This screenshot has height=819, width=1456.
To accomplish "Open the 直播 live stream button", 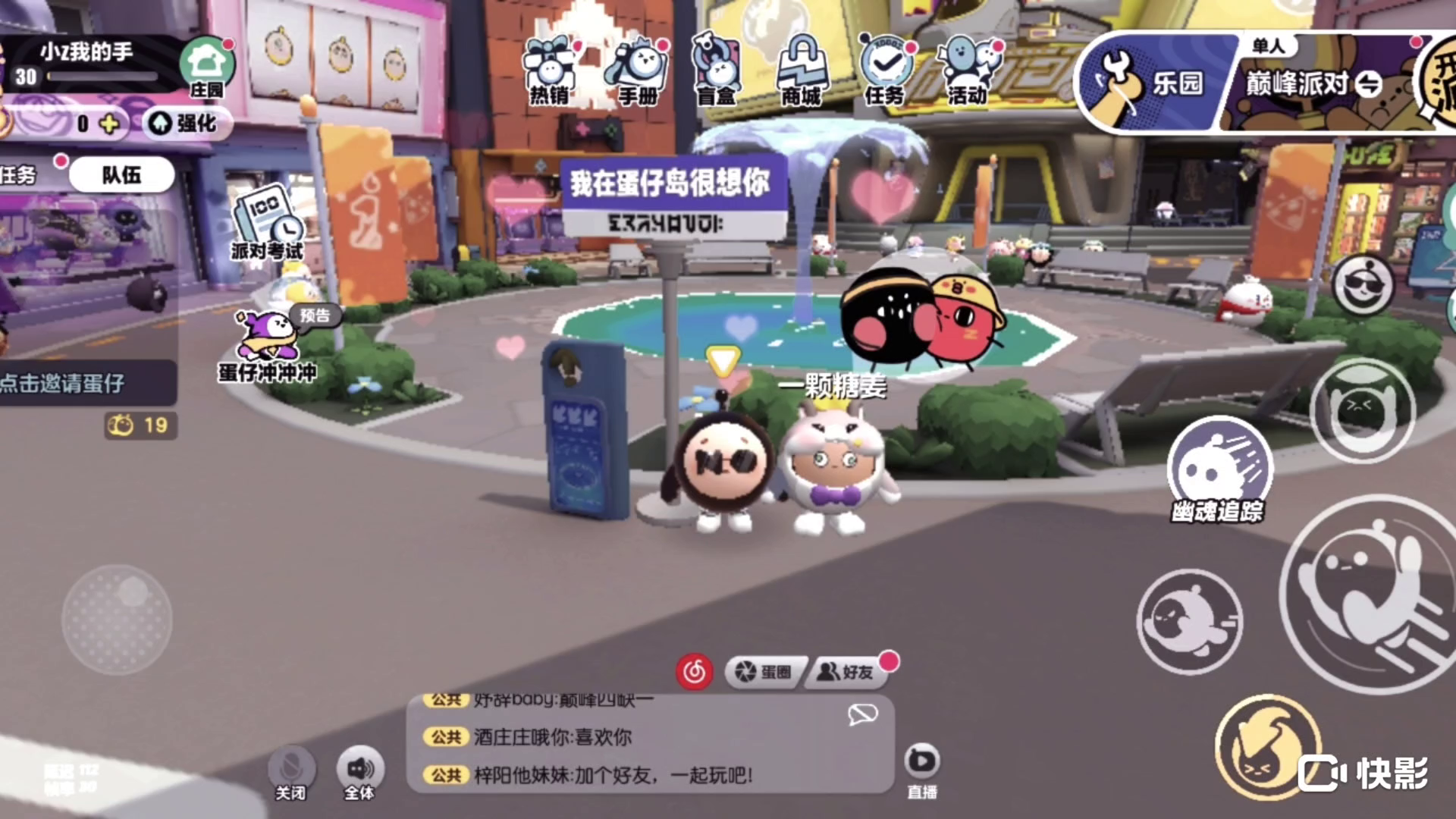I will 922,770.
